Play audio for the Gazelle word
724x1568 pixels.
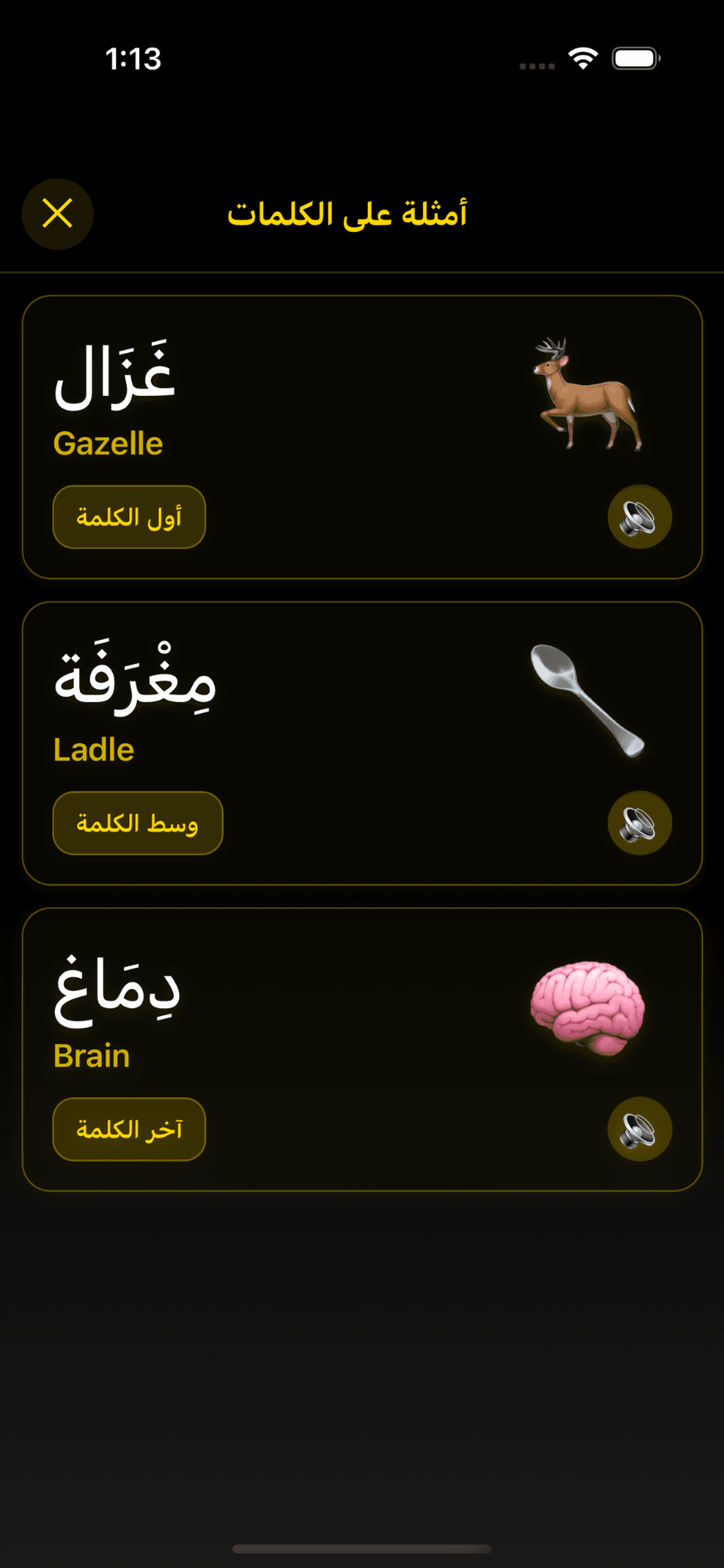pyautogui.click(x=639, y=517)
